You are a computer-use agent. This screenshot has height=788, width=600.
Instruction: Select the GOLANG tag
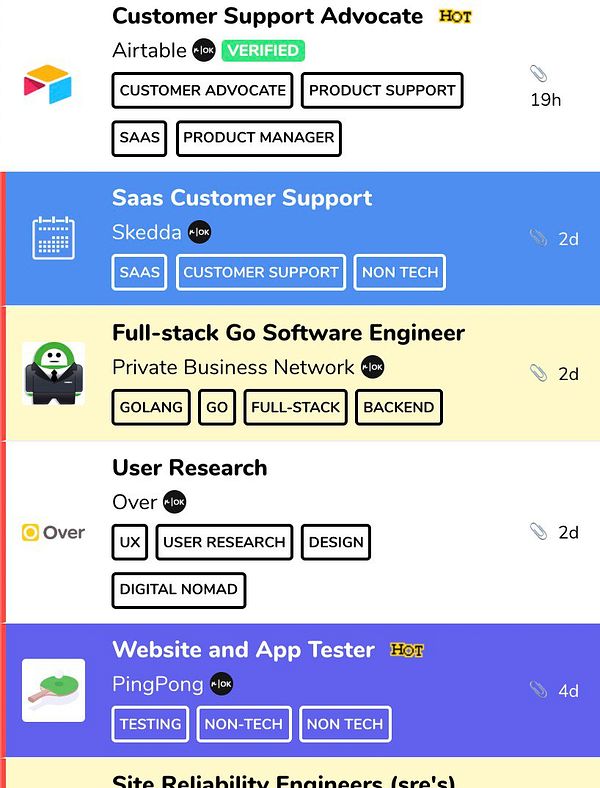click(x=151, y=407)
